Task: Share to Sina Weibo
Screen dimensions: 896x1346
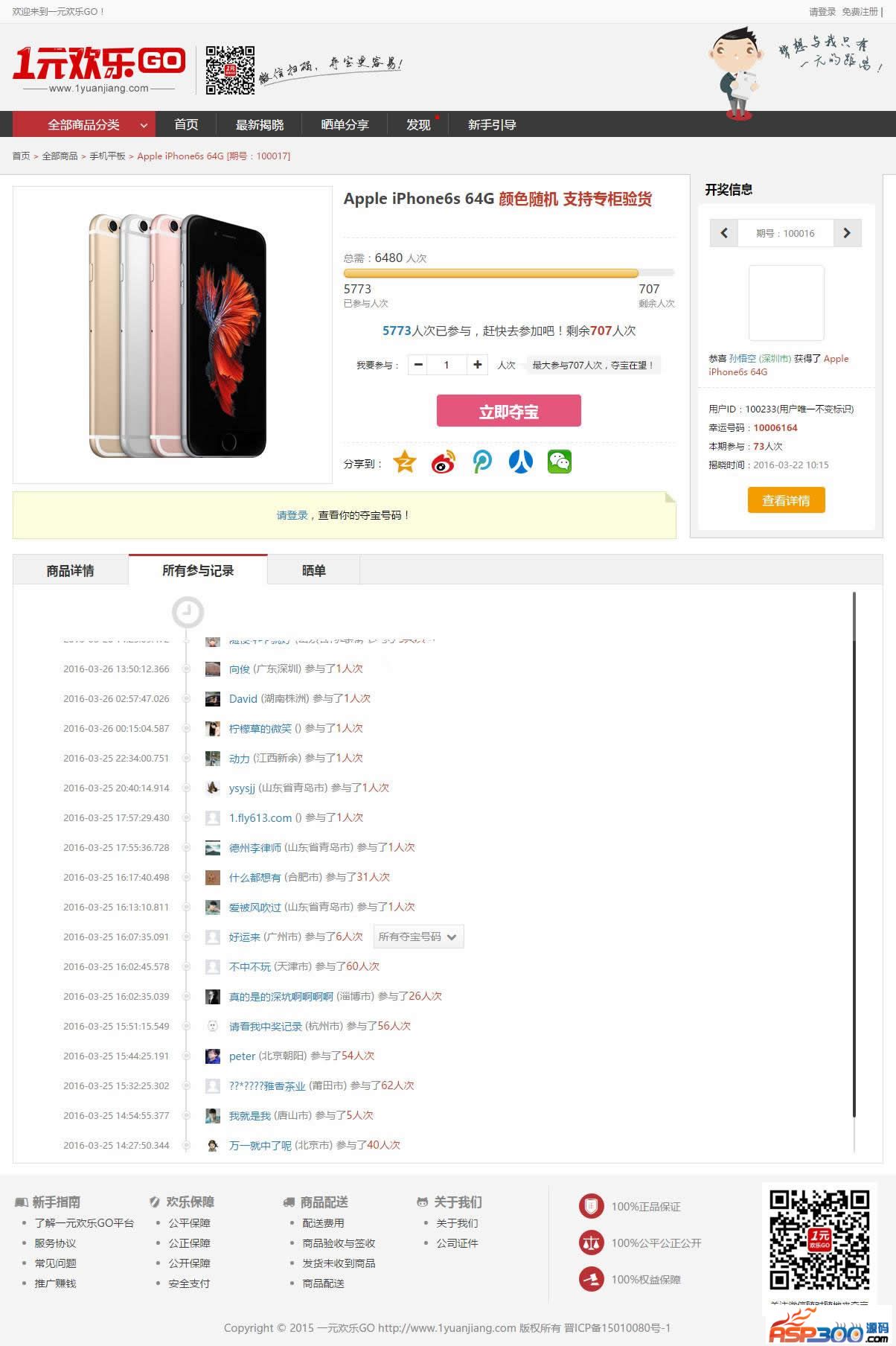Action: [443, 463]
